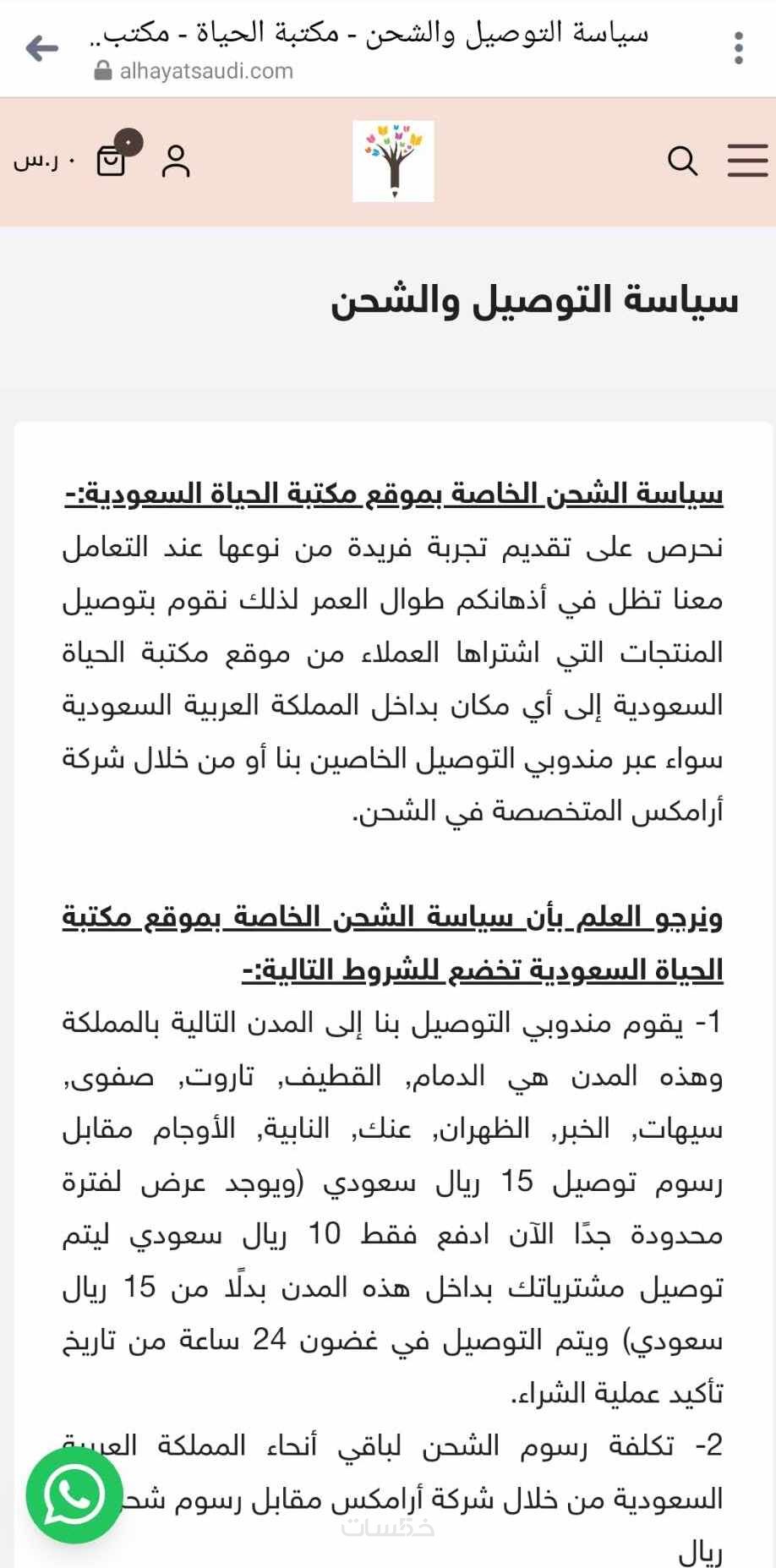Tap the library logo to go home
The height and width of the screenshot is (1568, 776).
393,161
